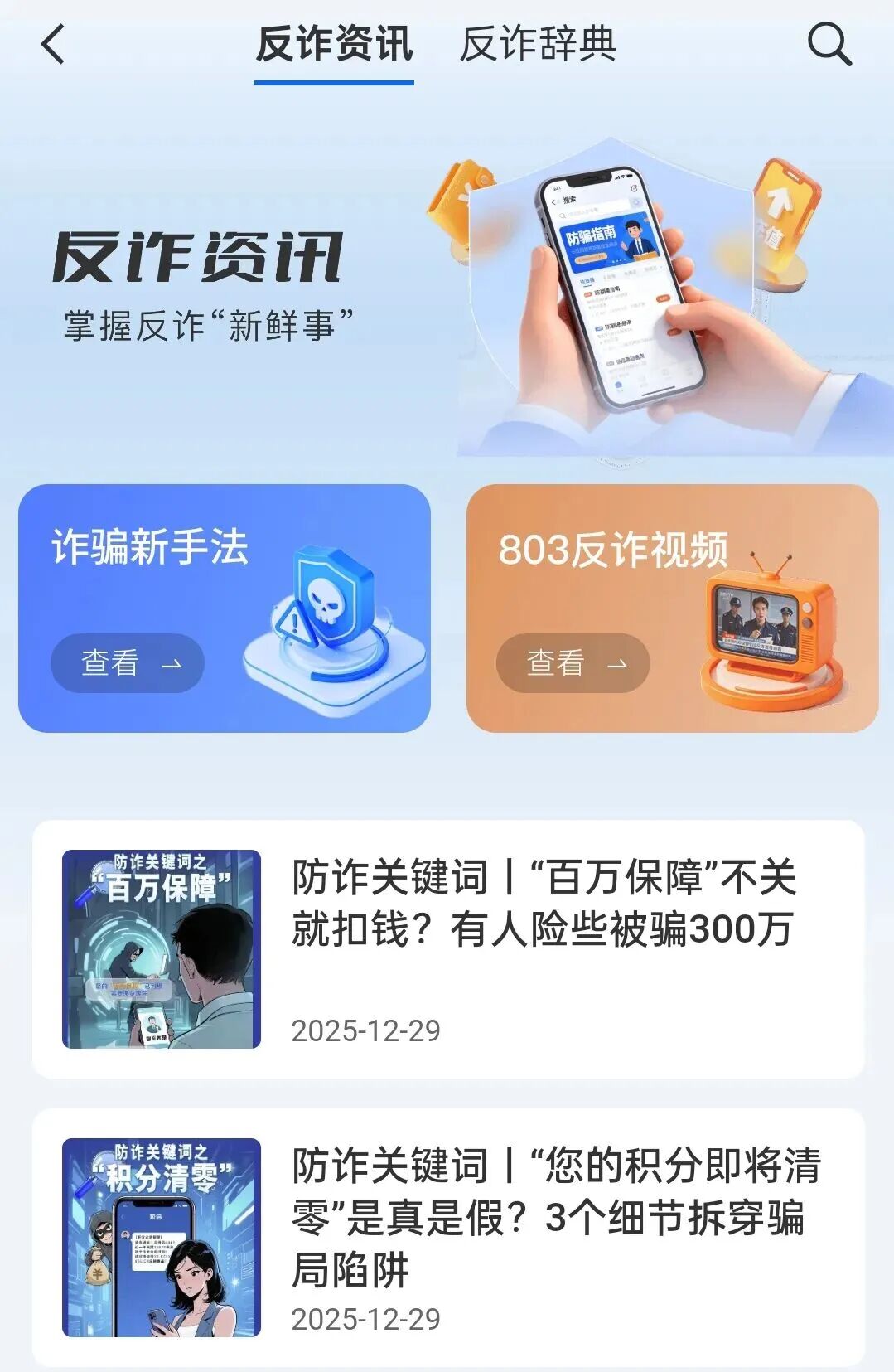
Task: Open the article about "您的积分即将清零"
Action: (x=555, y=1217)
